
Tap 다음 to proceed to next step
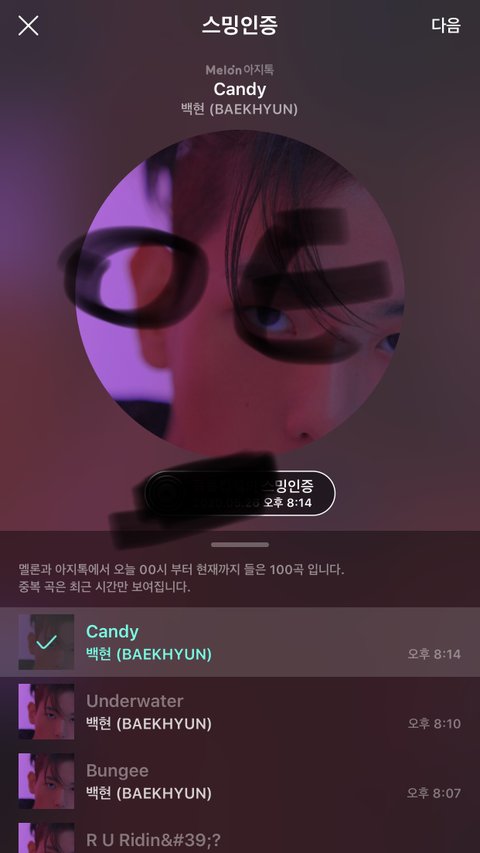(x=446, y=26)
